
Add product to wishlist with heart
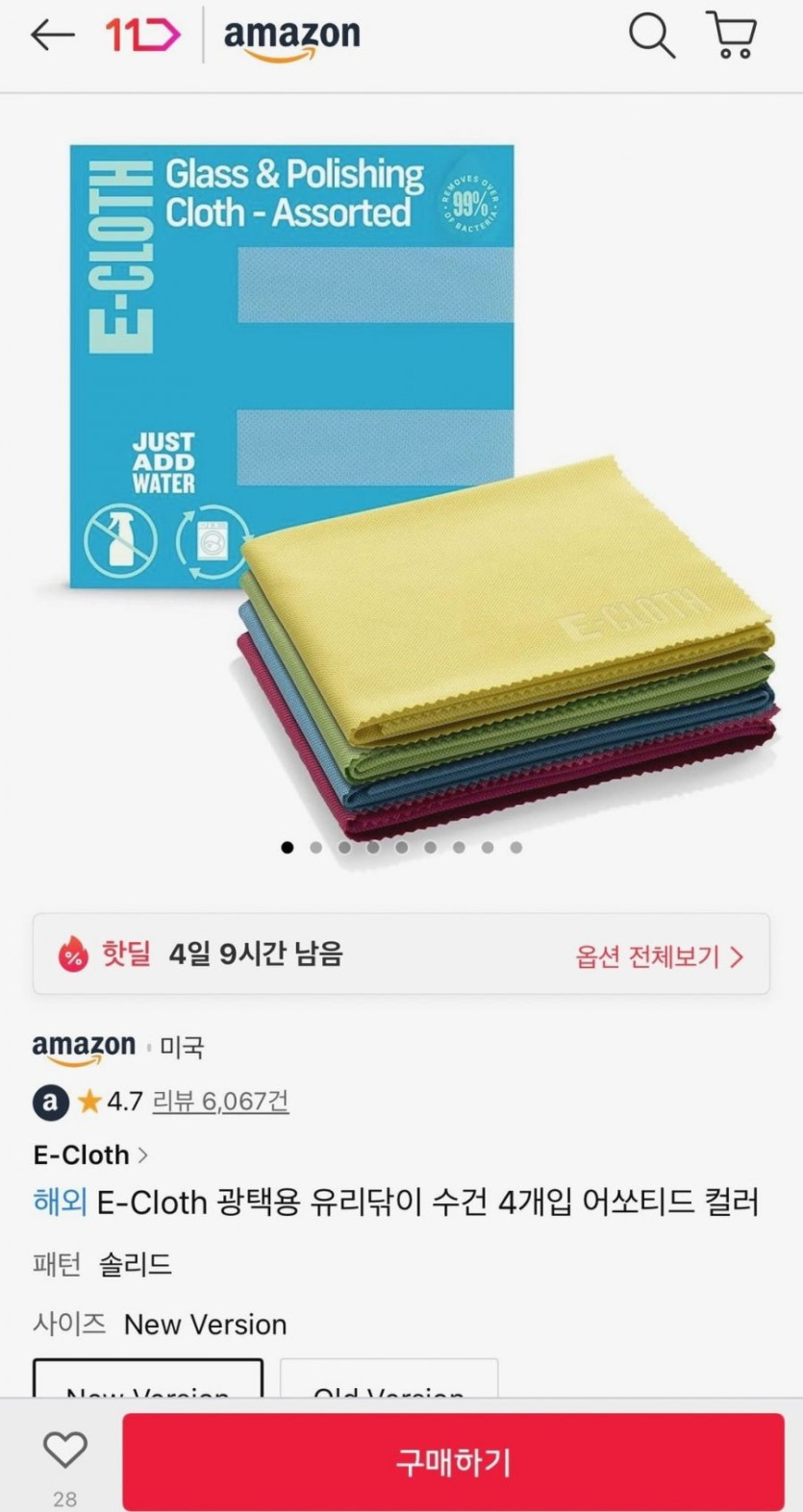point(64,1450)
